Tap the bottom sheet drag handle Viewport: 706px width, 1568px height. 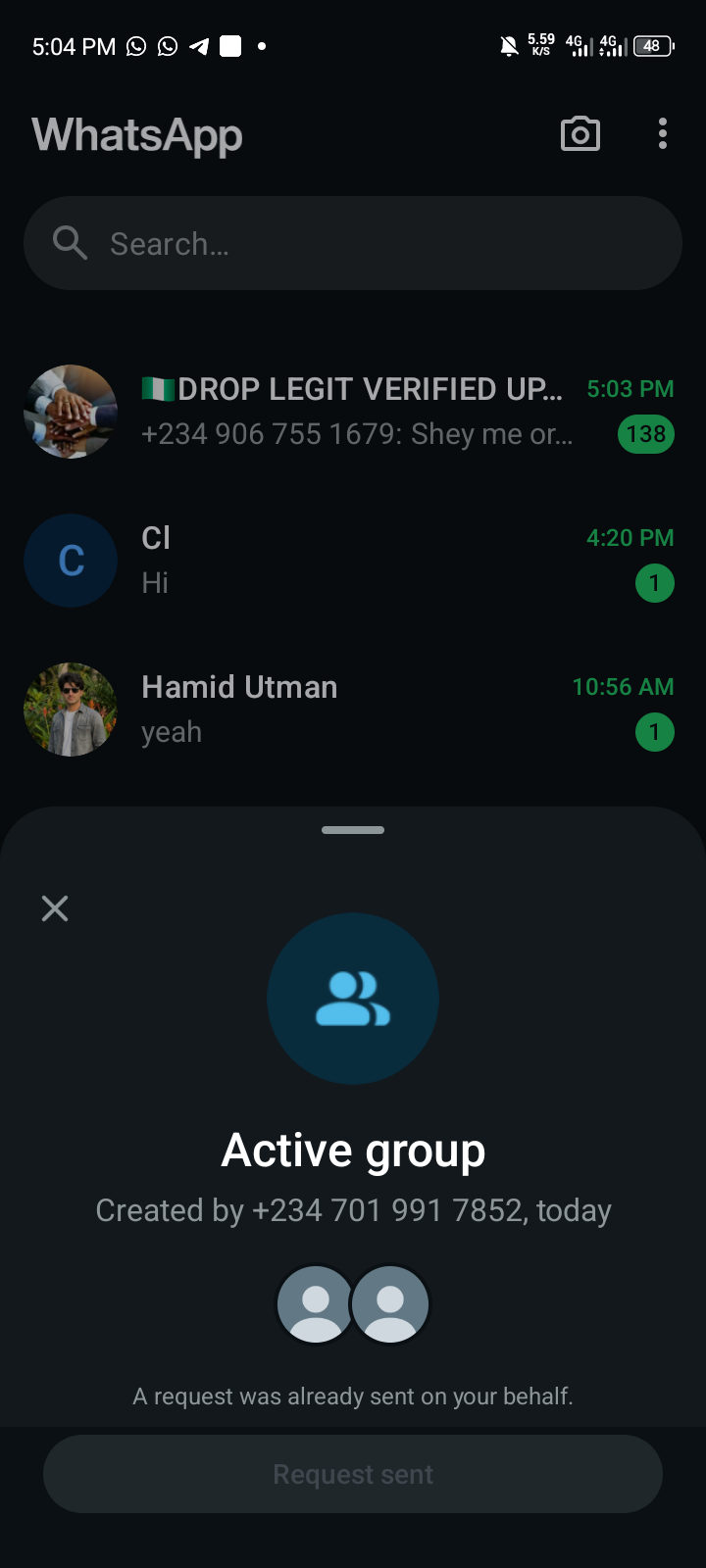[x=353, y=830]
